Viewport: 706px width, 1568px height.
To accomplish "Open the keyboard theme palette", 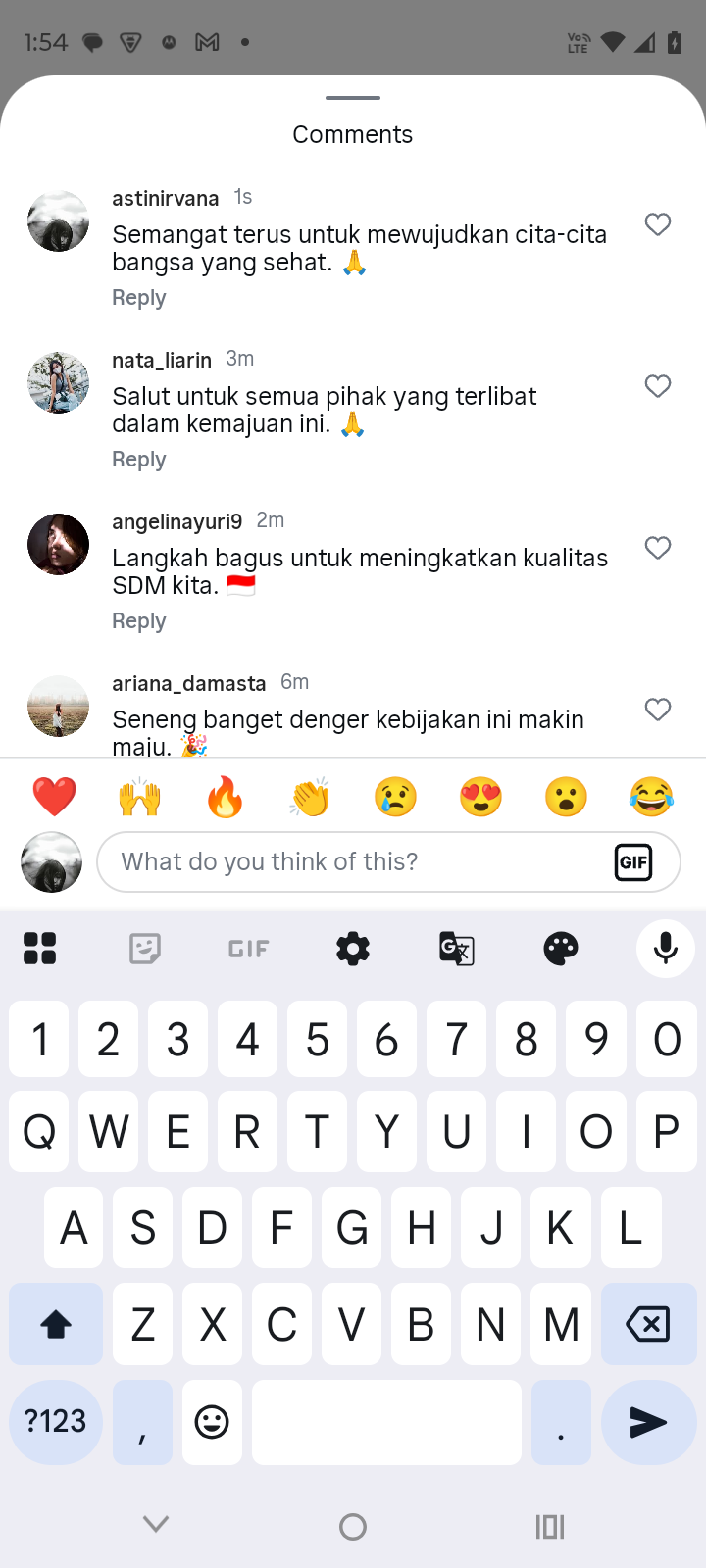I will [x=561, y=949].
